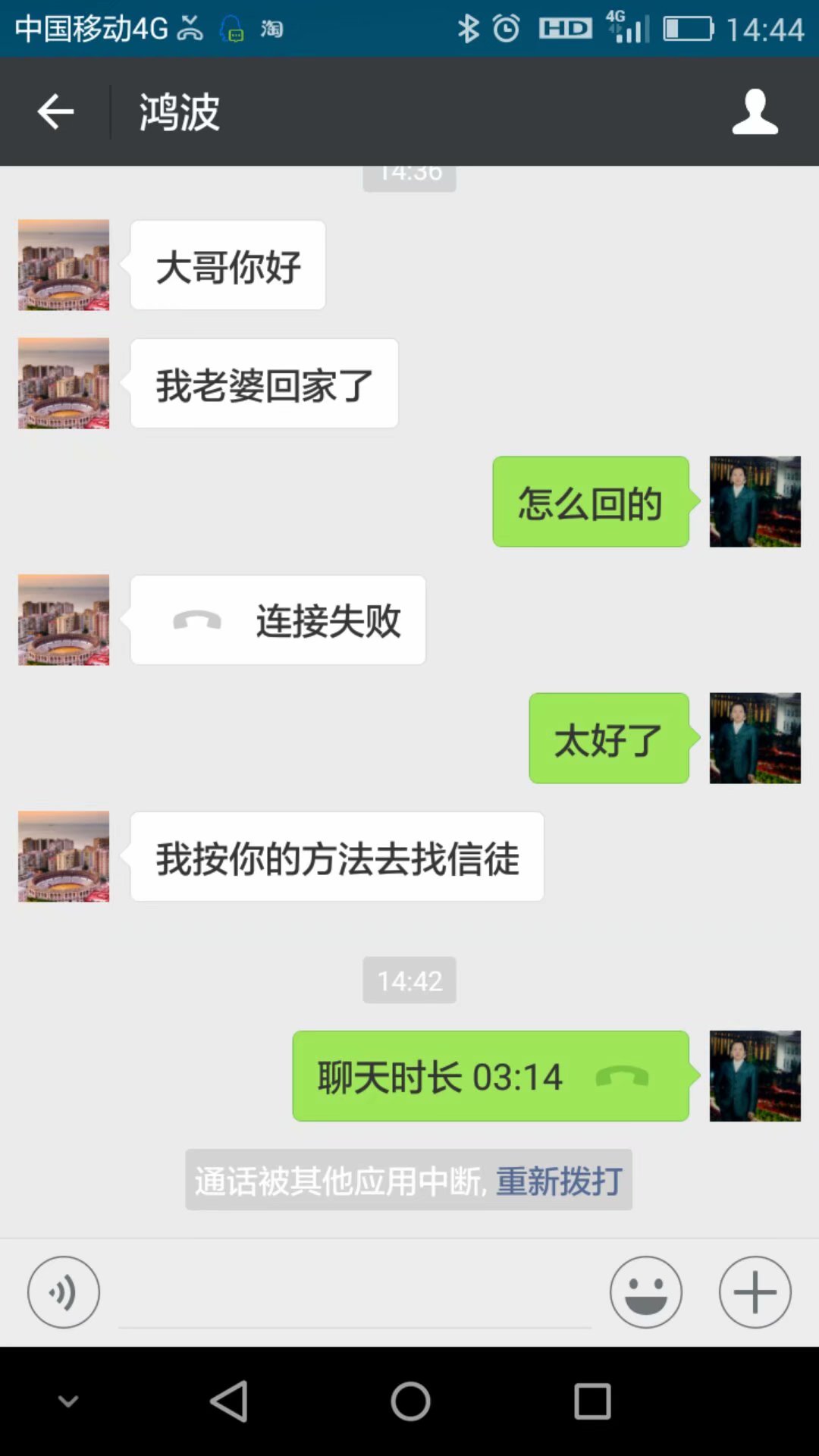819x1456 pixels.
Task: Open contact profile icon in header
Action: pos(755,112)
